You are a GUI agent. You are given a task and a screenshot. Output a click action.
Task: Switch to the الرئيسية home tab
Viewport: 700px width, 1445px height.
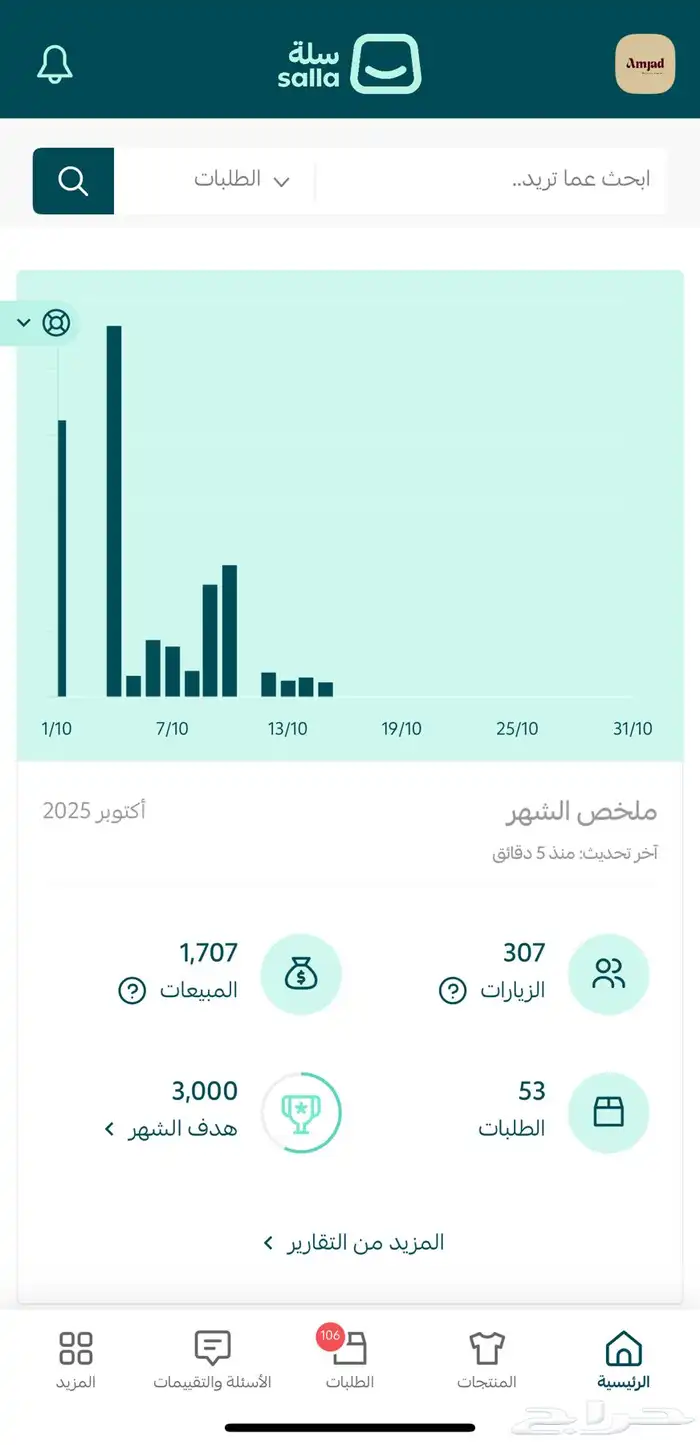pyautogui.click(x=624, y=1361)
